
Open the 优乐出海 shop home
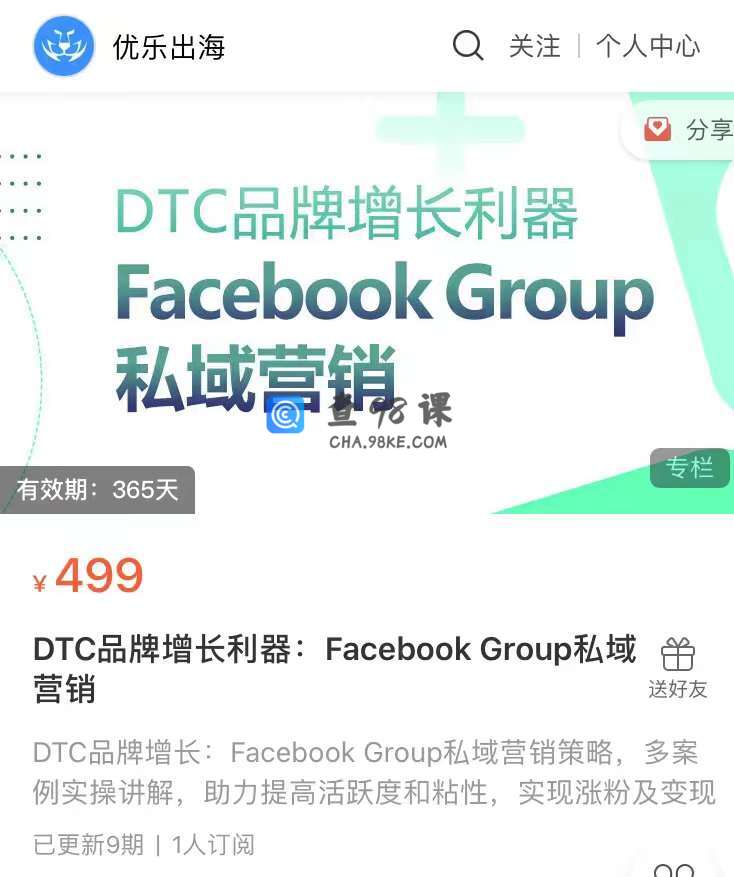click(x=130, y=46)
